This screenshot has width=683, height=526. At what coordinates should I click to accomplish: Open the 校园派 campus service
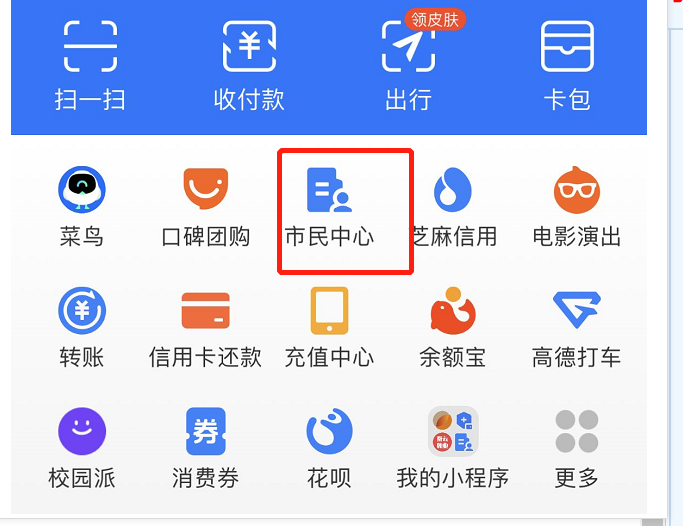click(82, 446)
